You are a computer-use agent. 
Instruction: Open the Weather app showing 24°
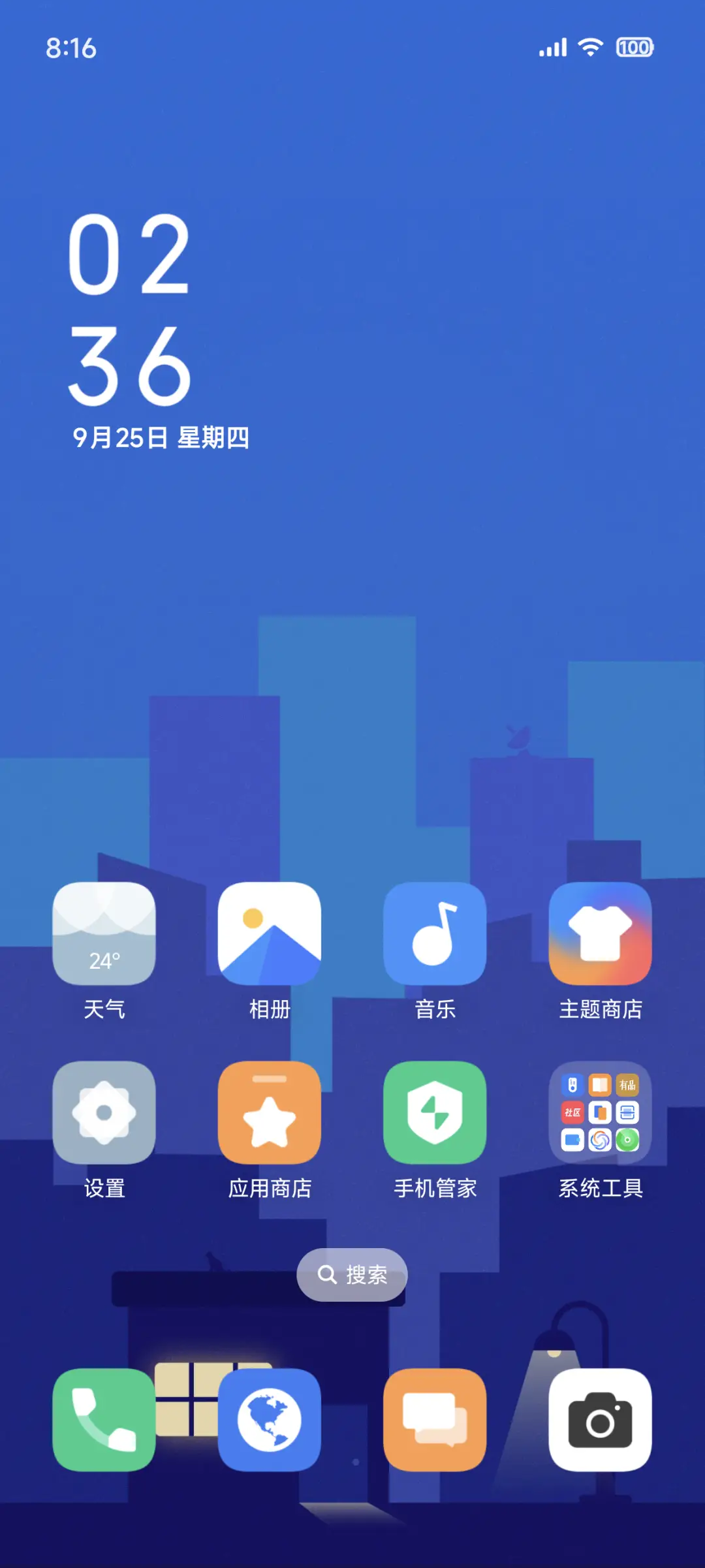tap(104, 935)
